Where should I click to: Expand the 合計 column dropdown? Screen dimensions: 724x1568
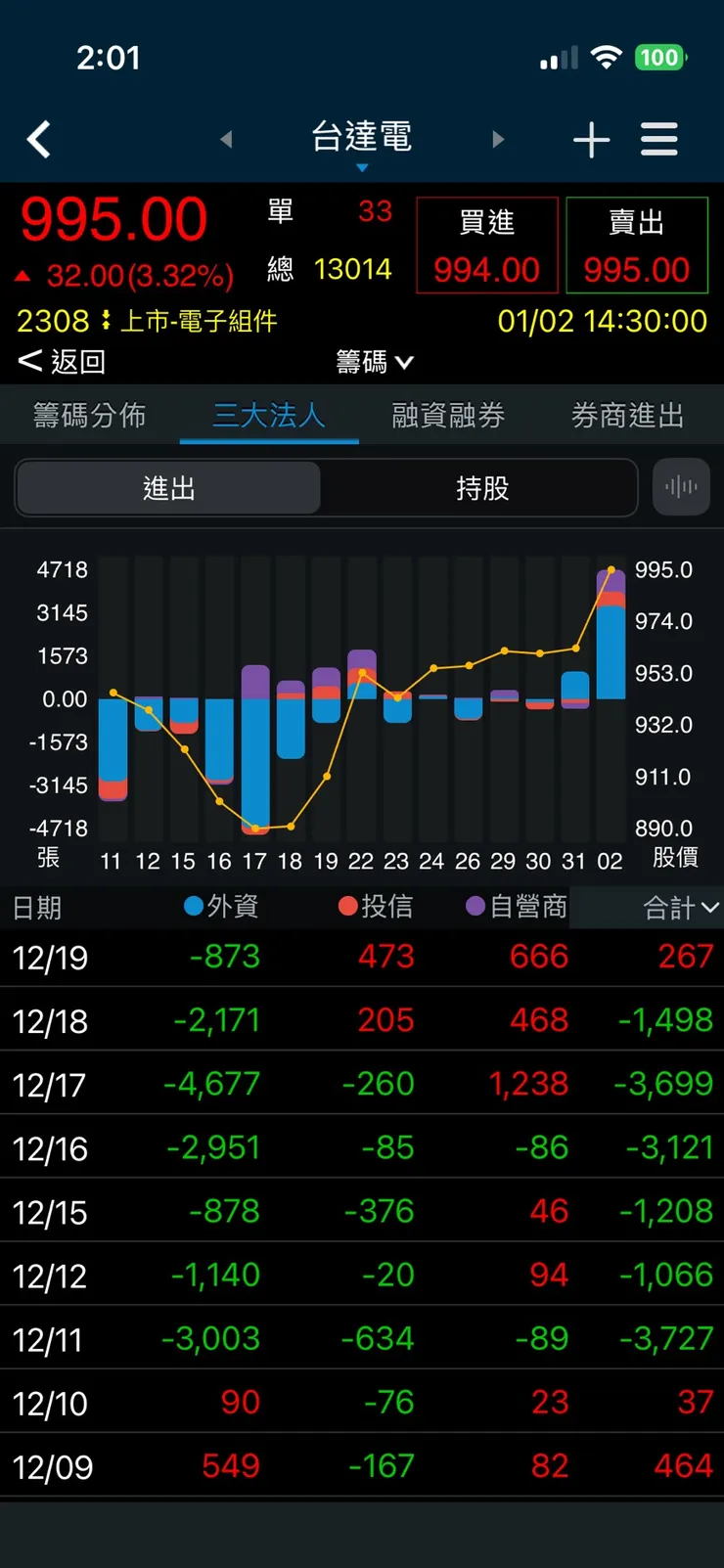675,907
